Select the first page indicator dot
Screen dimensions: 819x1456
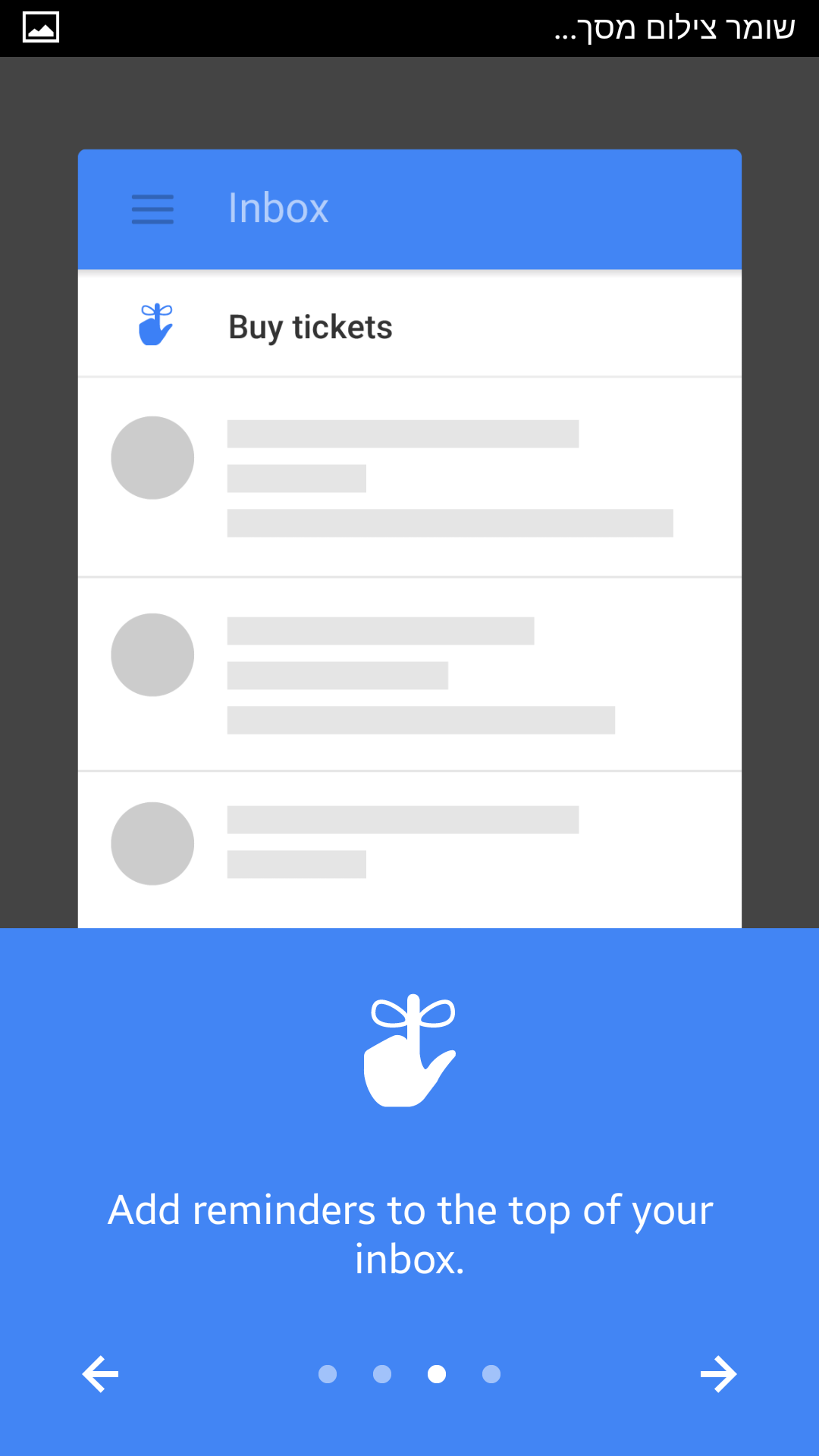(328, 1374)
